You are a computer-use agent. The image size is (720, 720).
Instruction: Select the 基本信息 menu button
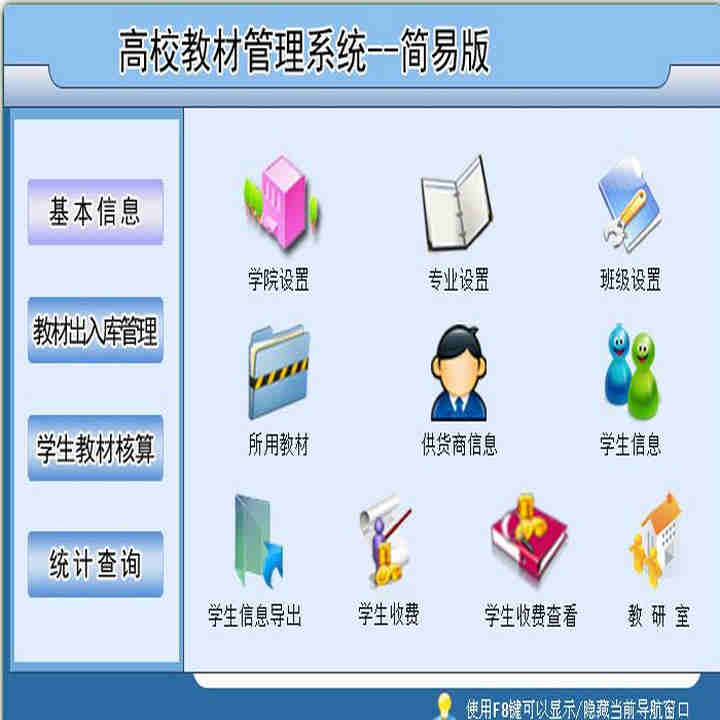[95, 212]
